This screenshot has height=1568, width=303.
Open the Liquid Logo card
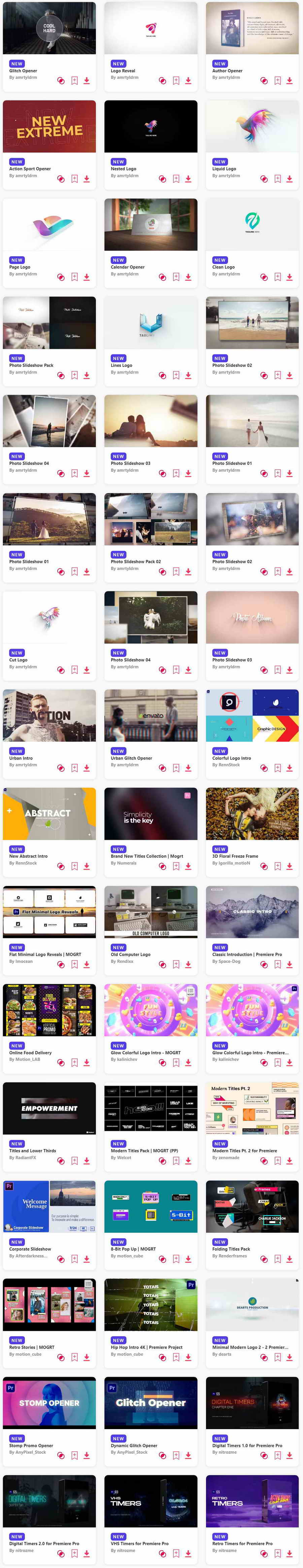click(252, 127)
